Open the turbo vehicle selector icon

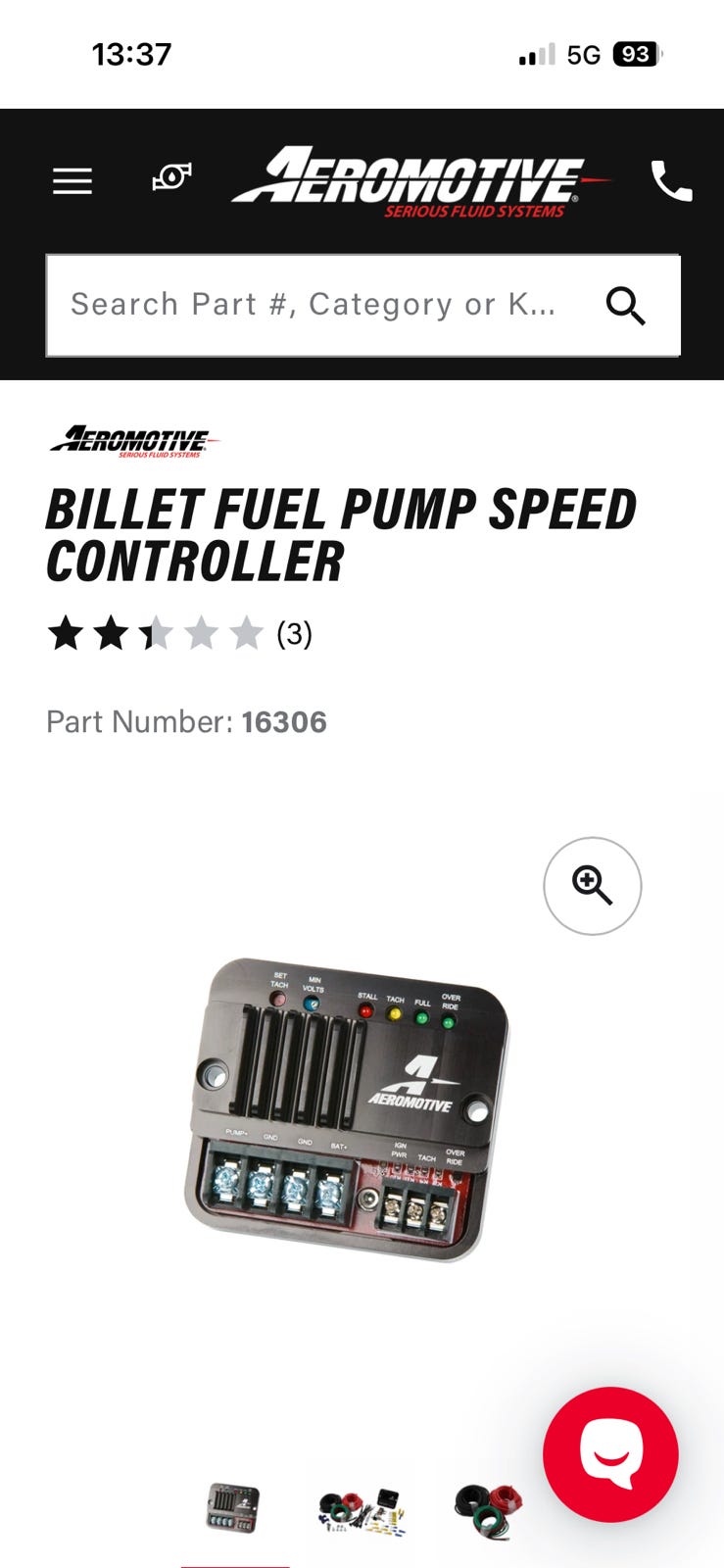pos(171,176)
